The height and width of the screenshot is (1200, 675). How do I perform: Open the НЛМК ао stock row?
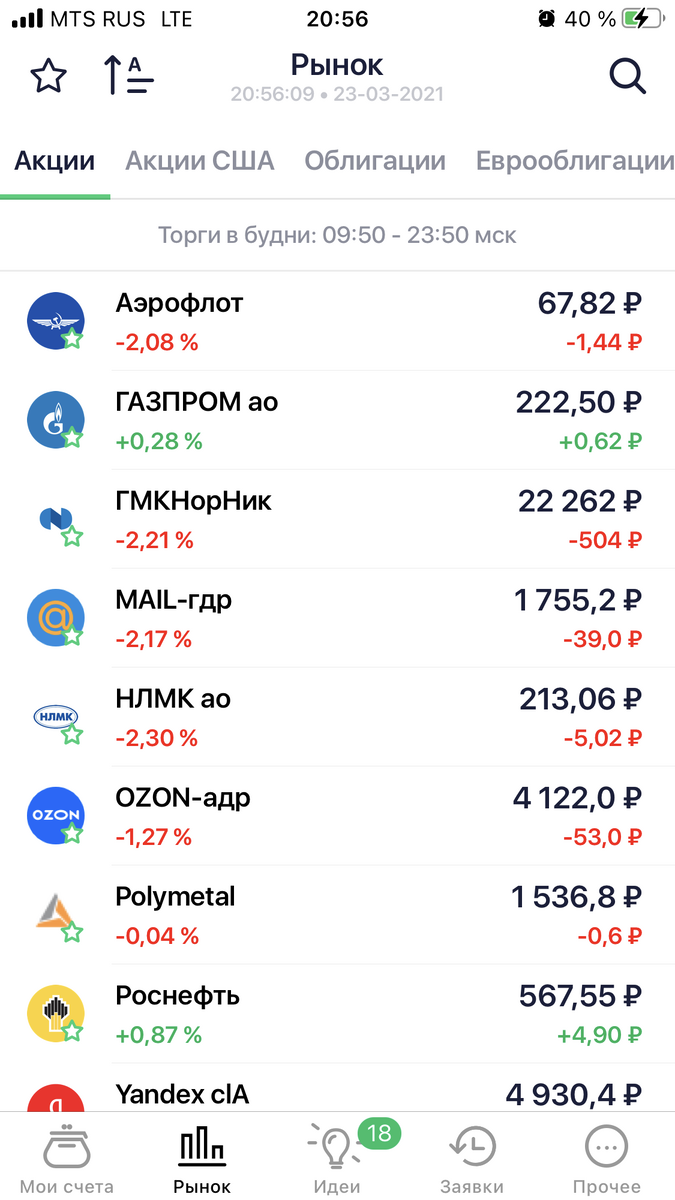(337, 717)
